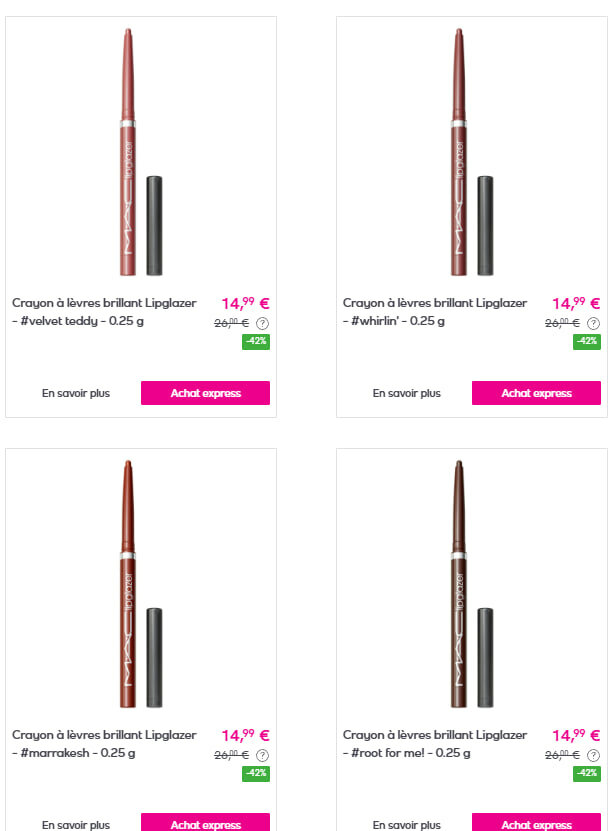This screenshot has height=831, width=611.
Task: Open the #whirlin' lip pencil image
Action: tap(469, 153)
